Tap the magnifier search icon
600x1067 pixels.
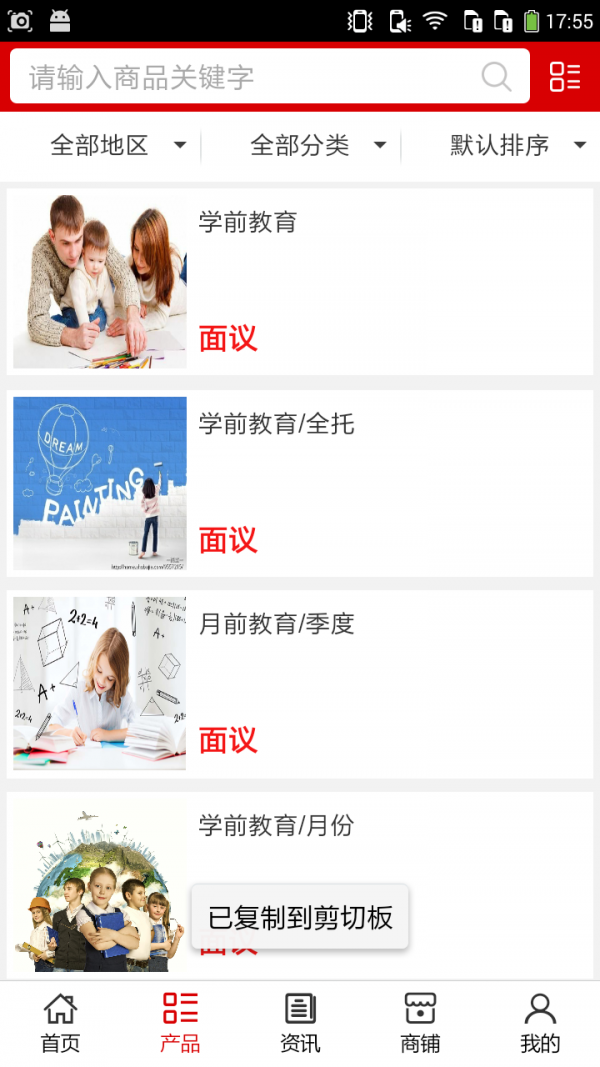click(x=496, y=77)
